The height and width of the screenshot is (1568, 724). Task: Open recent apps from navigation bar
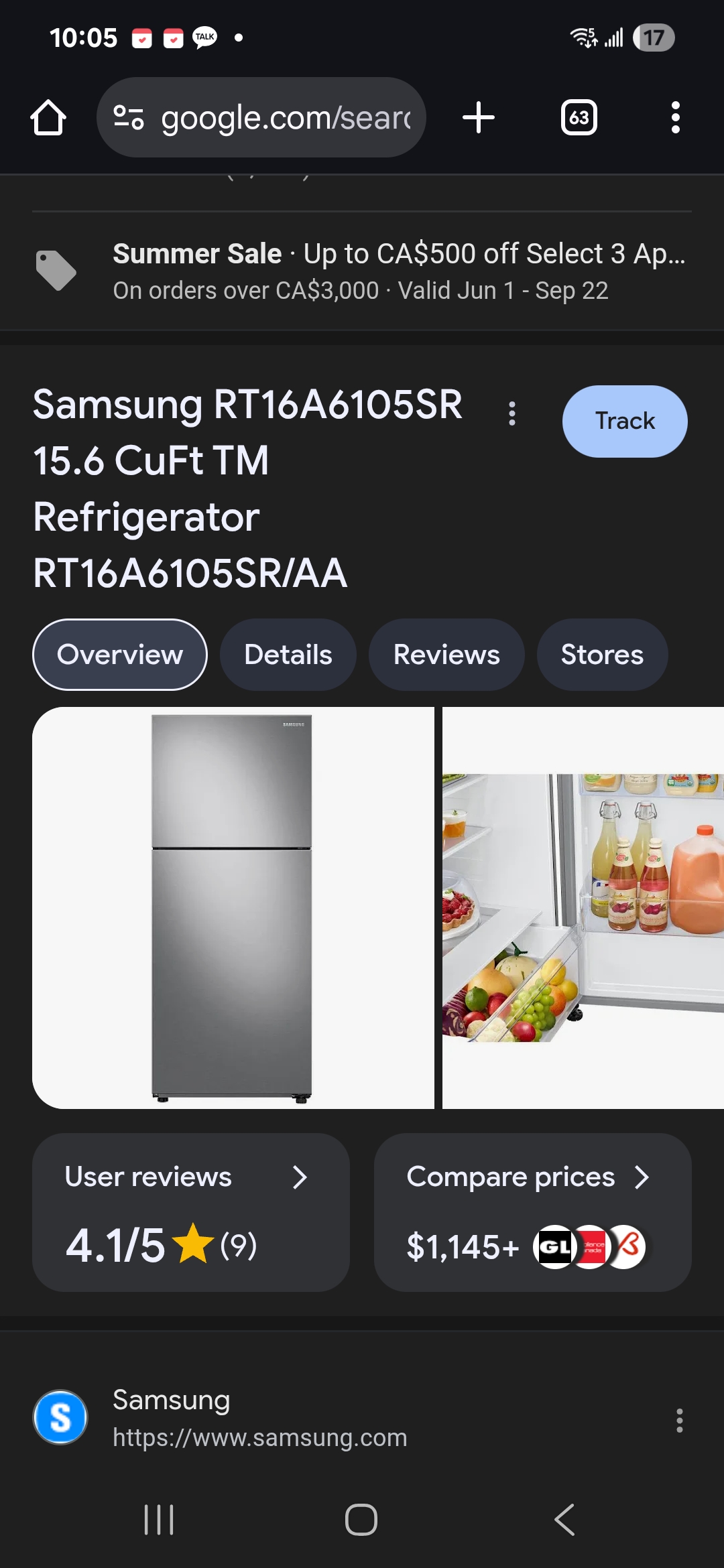click(x=159, y=1520)
